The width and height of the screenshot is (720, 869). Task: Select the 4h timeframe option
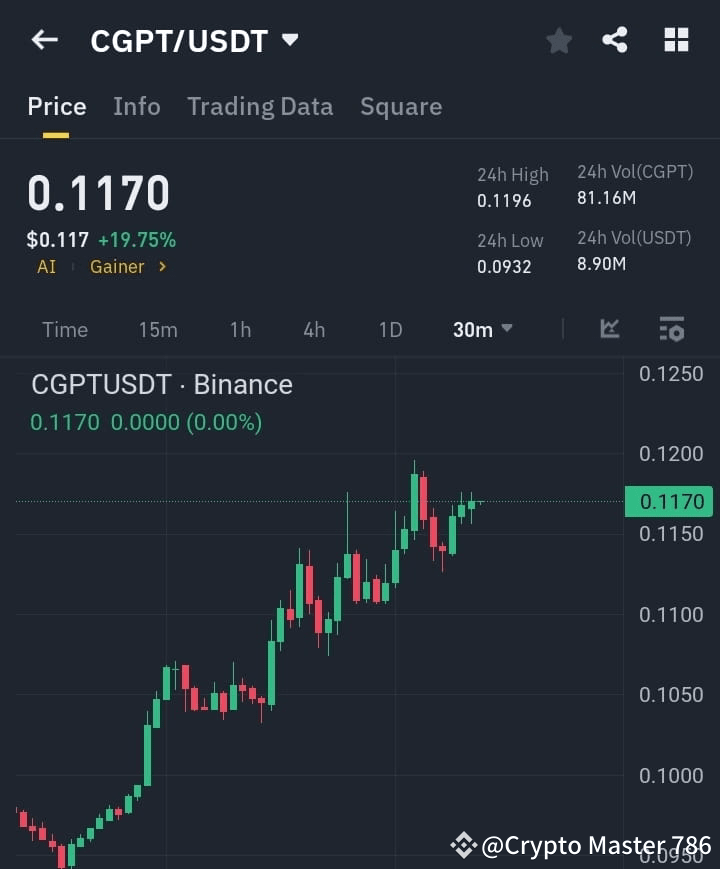click(313, 329)
